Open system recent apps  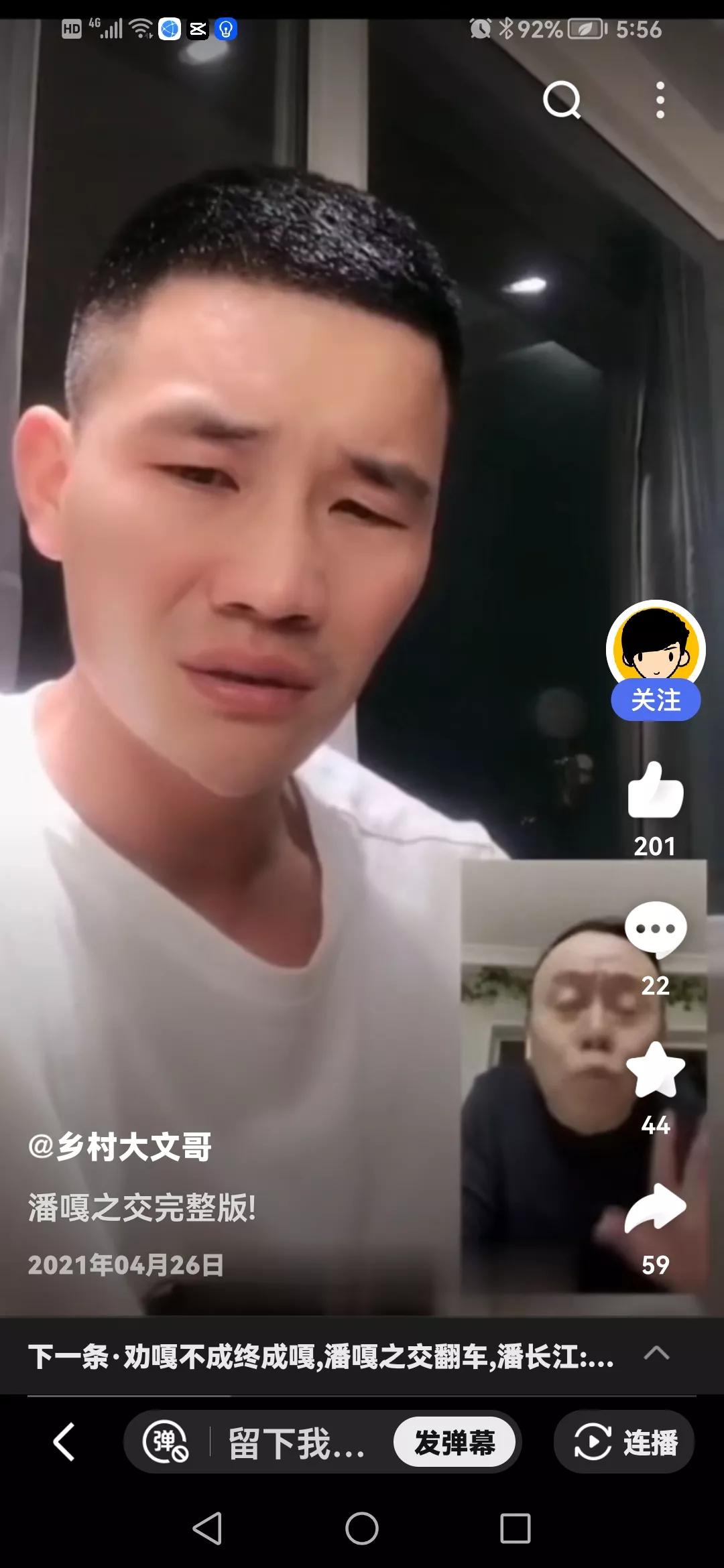516,1529
